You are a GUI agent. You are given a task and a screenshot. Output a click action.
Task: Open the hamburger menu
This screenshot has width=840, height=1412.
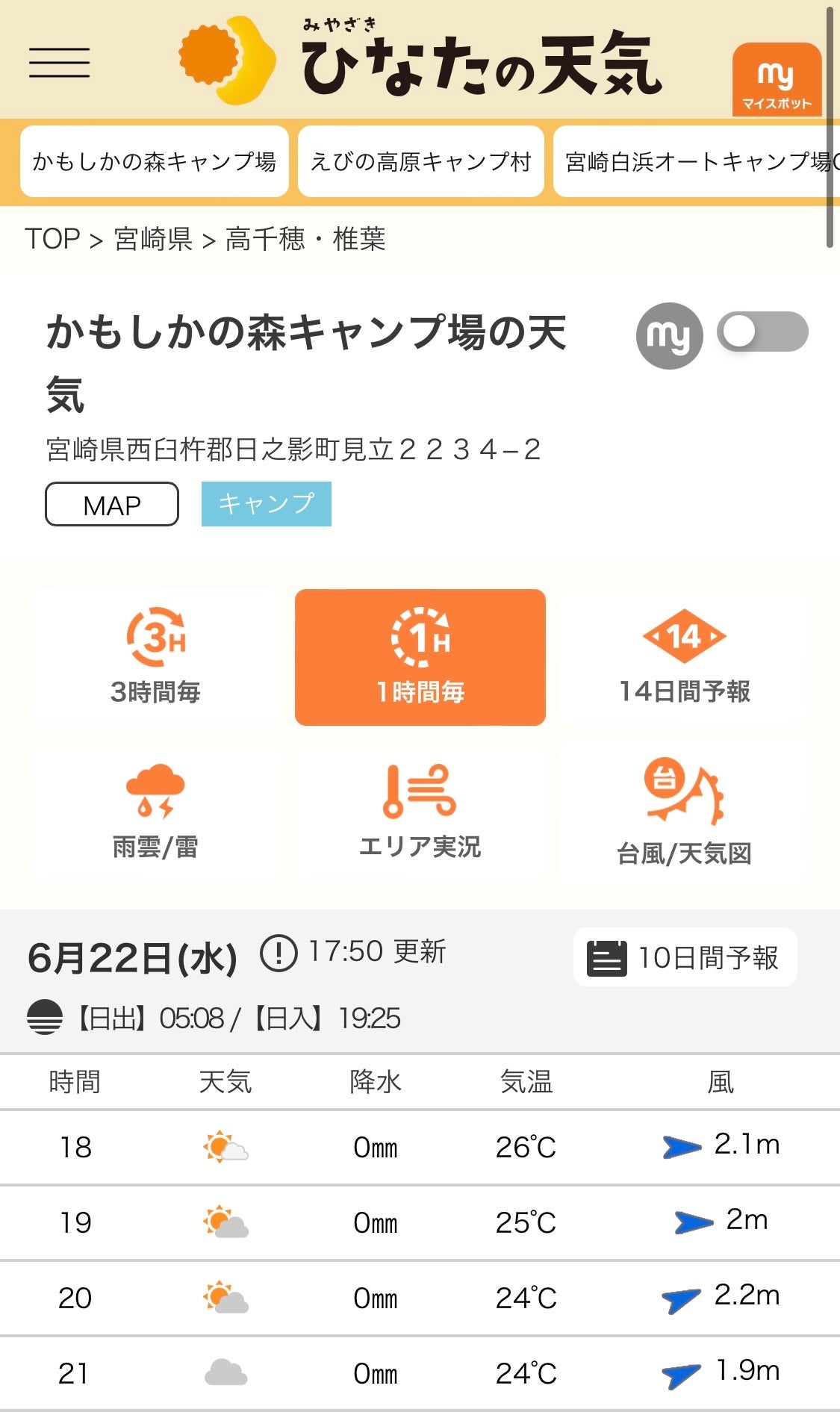(x=60, y=62)
